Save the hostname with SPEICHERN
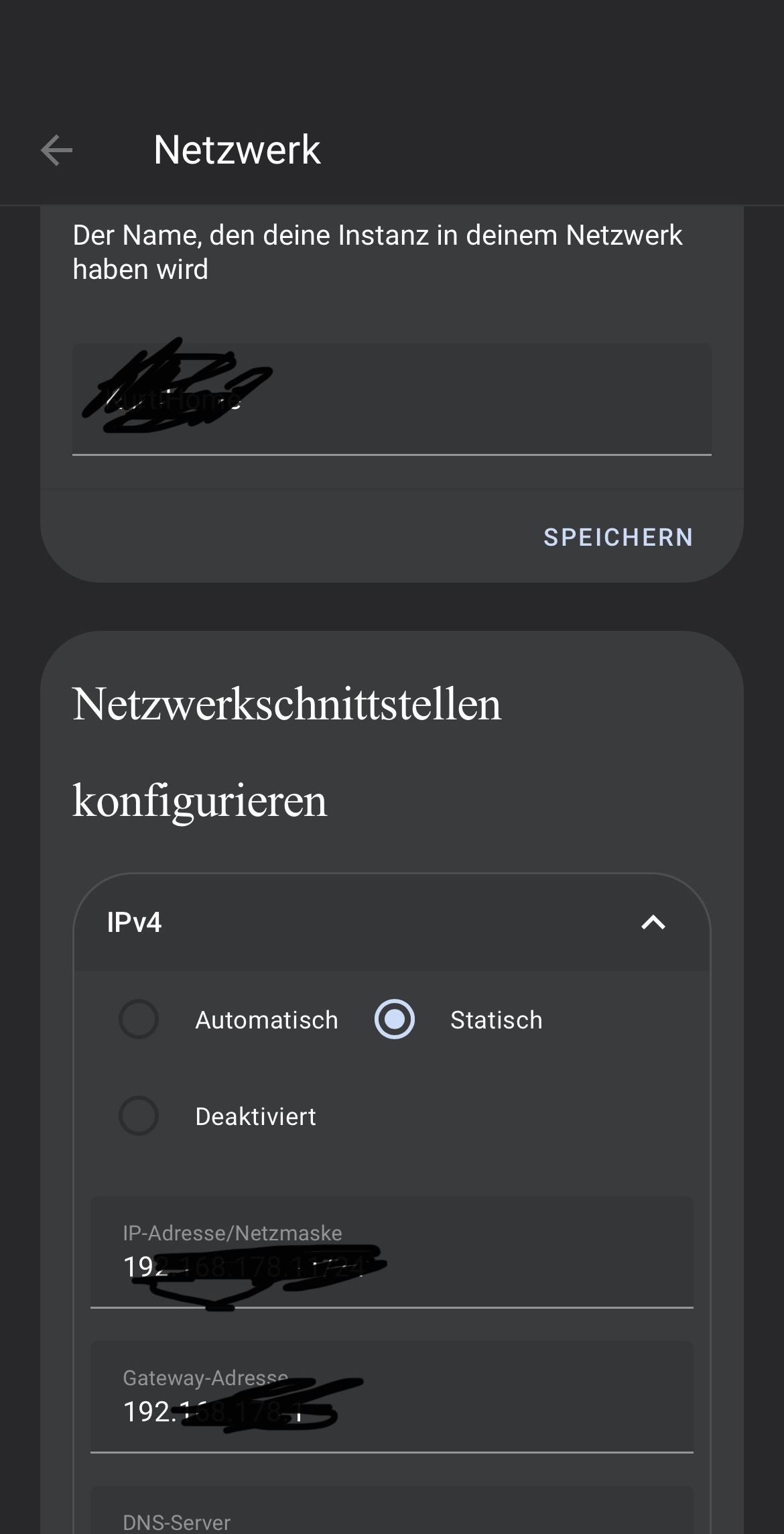The image size is (784, 1534). (618, 537)
